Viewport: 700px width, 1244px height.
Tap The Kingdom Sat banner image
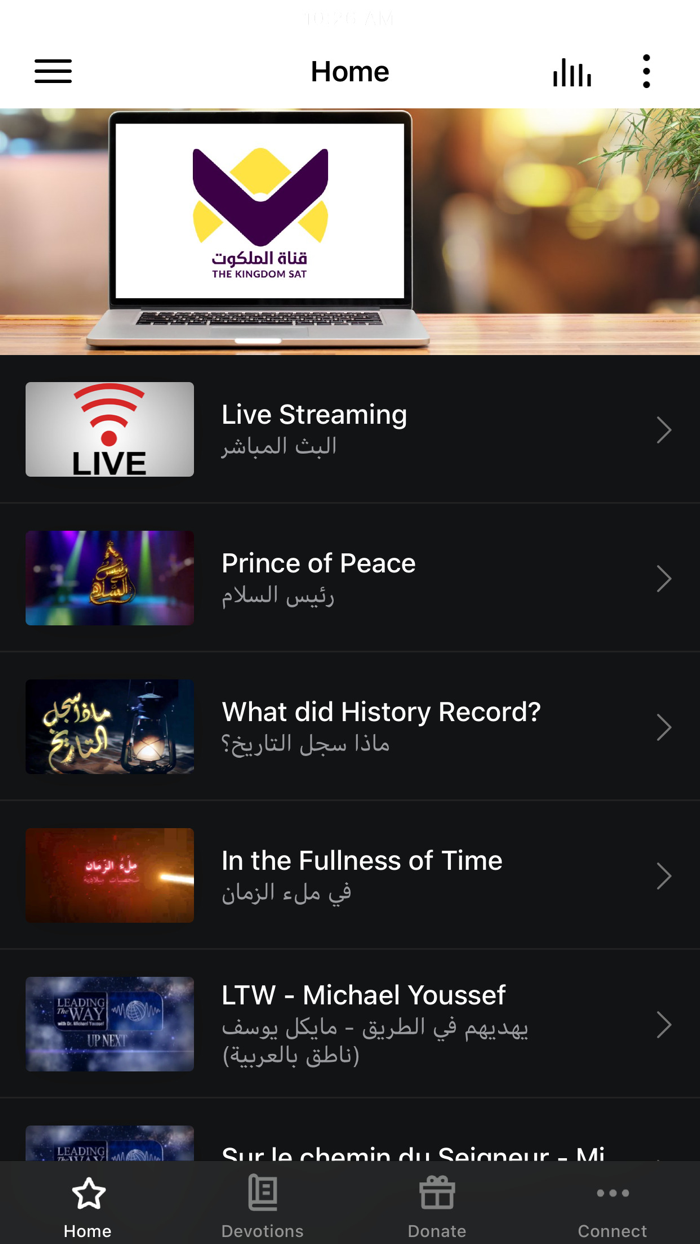[x=350, y=232]
